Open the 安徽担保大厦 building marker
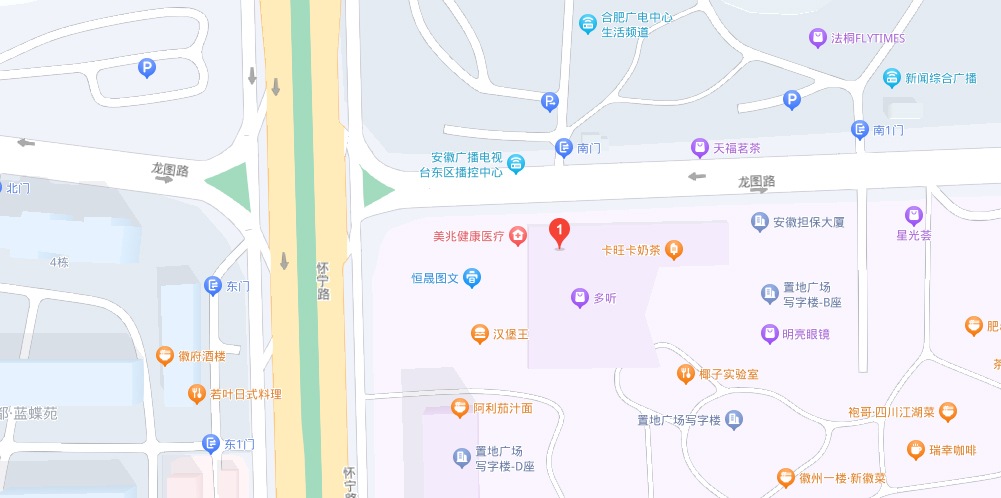 point(760,221)
